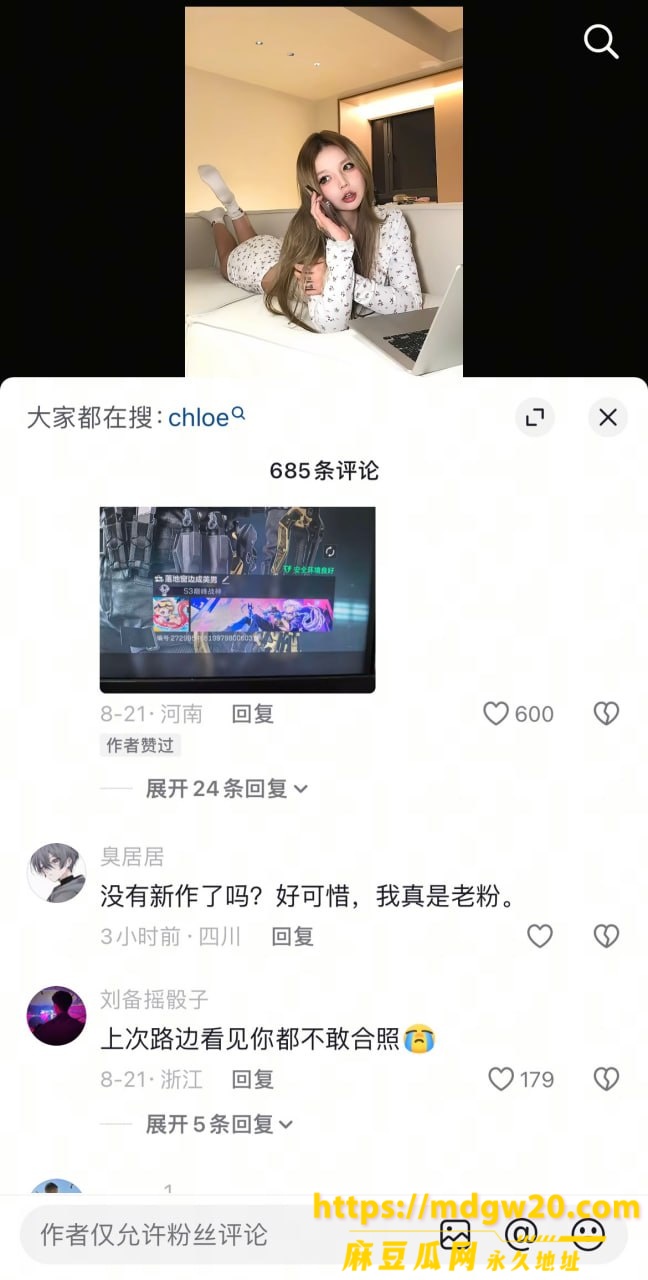Open search with the magnifier icon
The width and height of the screenshot is (648, 1280).
(x=601, y=42)
